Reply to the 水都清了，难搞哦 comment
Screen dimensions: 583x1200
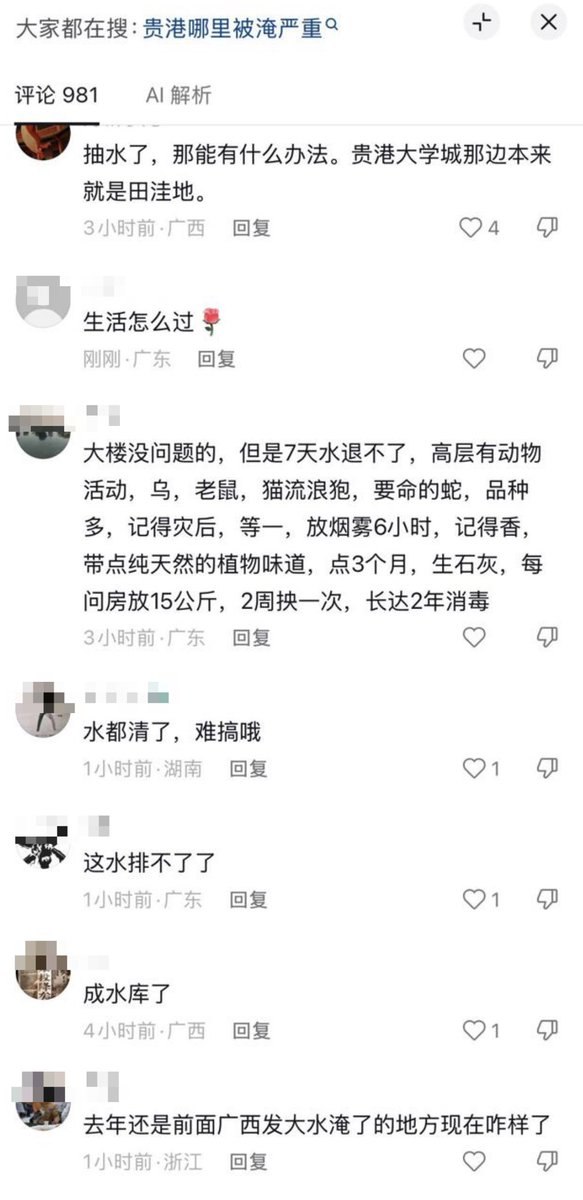tap(248, 768)
